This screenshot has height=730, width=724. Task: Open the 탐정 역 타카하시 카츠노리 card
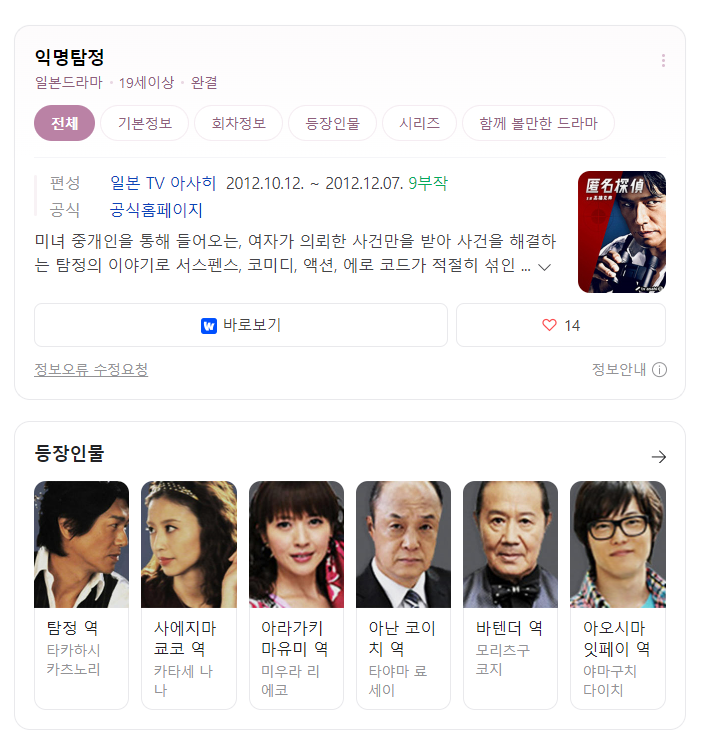pyautogui.click(x=81, y=594)
